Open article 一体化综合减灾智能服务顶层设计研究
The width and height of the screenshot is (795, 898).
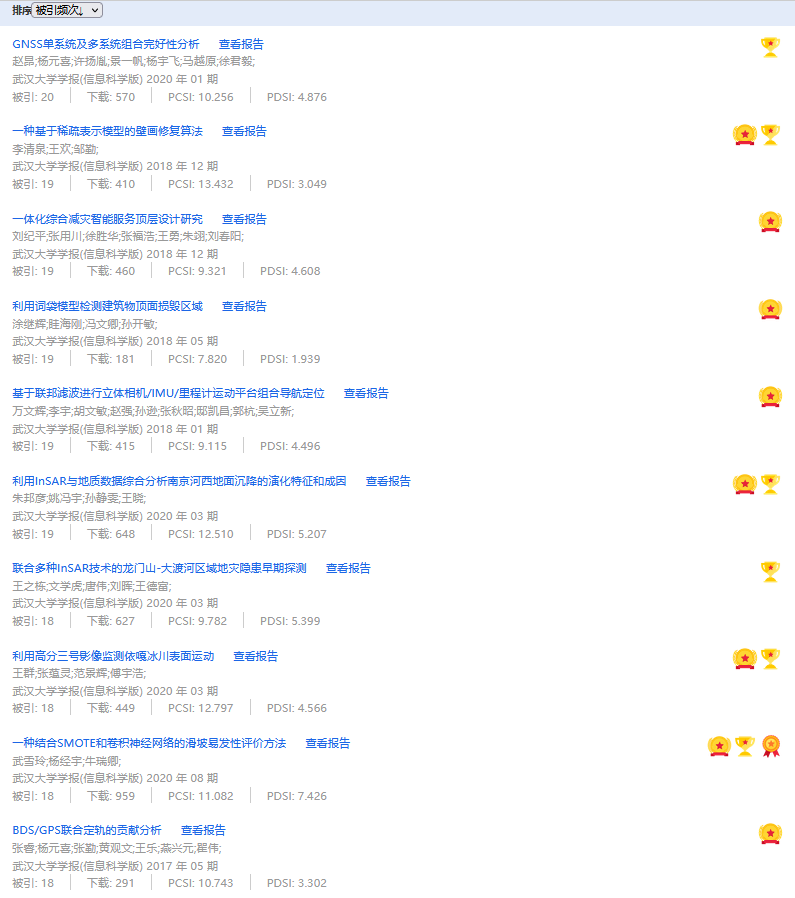(107, 219)
